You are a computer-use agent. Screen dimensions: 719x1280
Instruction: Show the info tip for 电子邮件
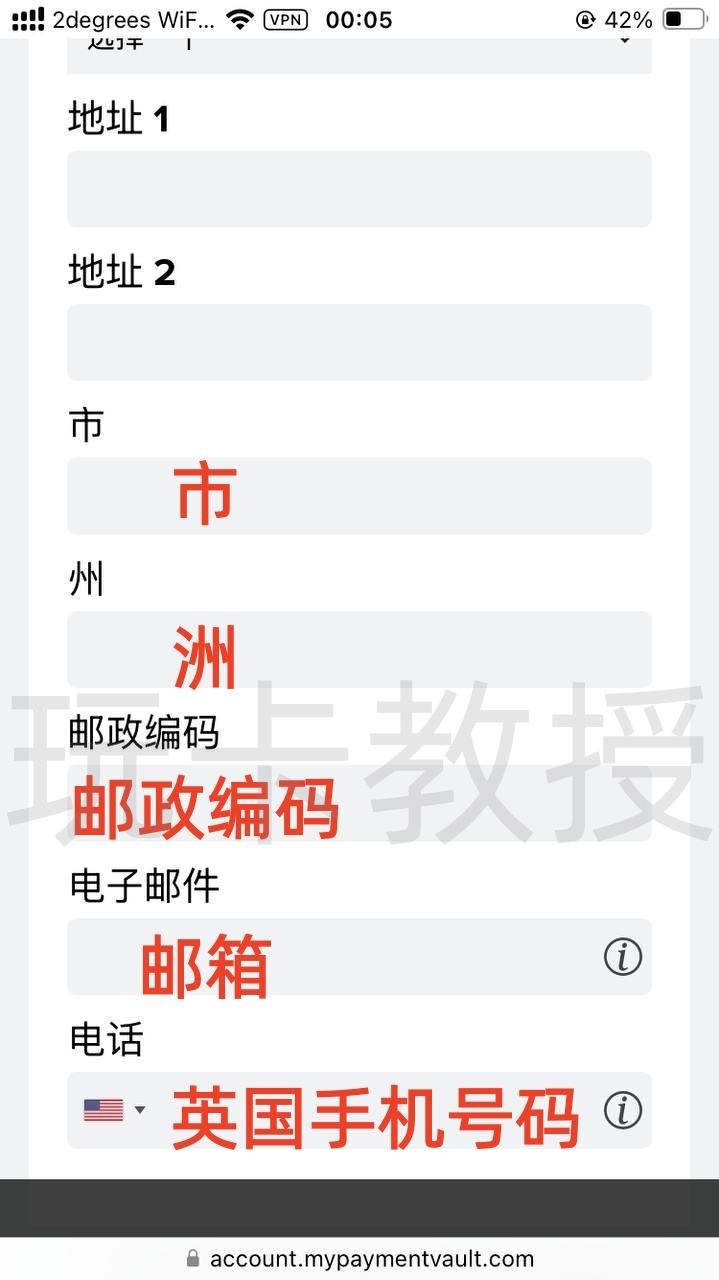622,958
